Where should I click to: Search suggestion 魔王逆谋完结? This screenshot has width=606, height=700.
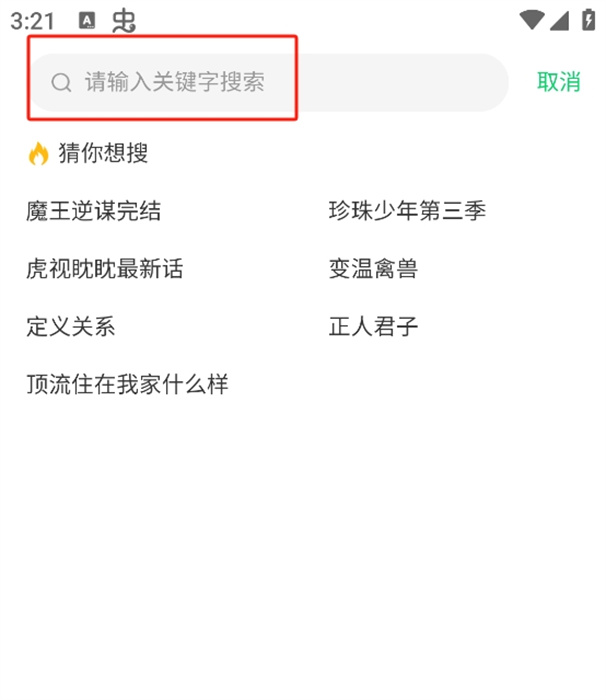[x=94, y=211]
